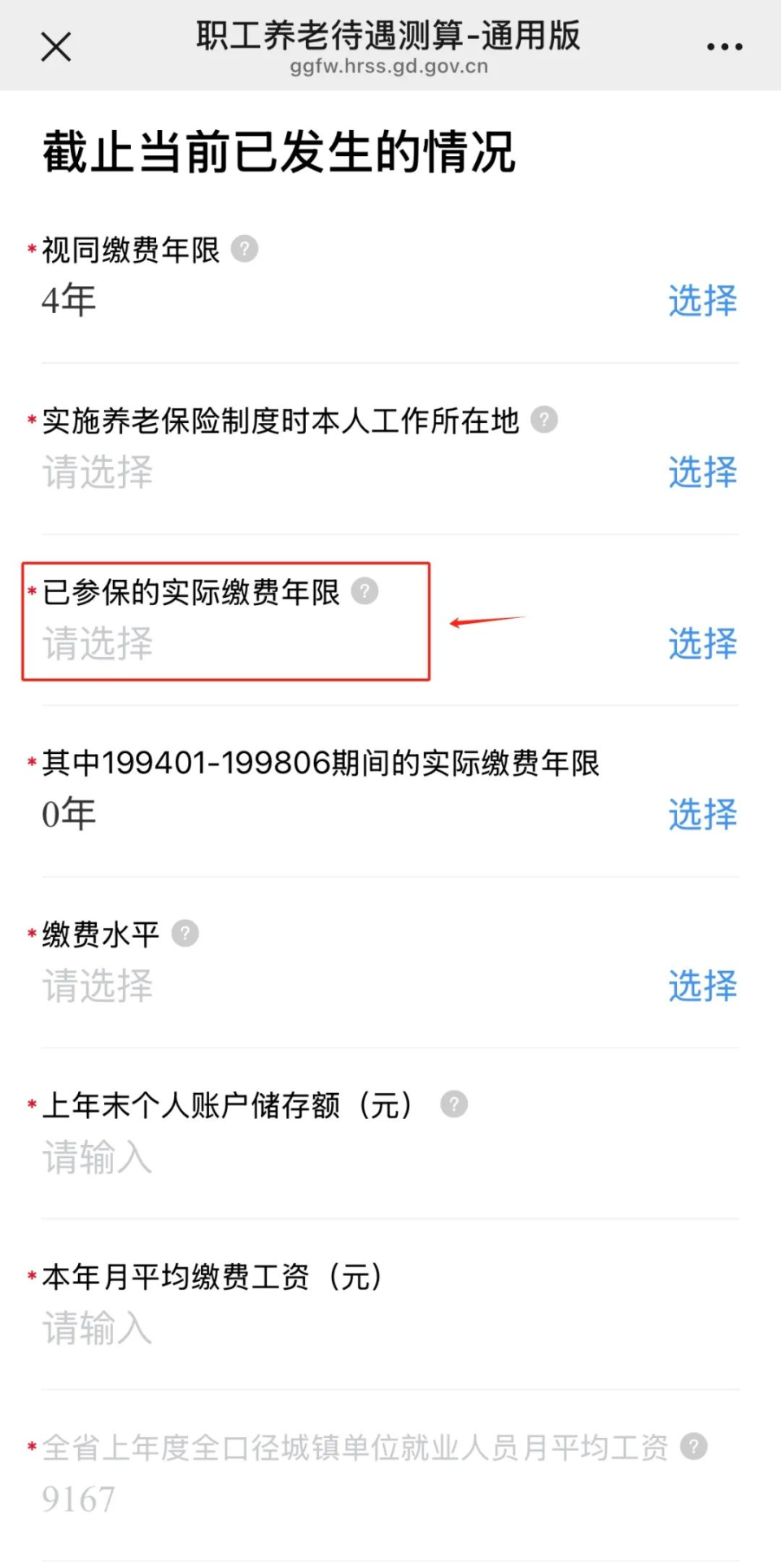781x1568 pixels.
Task: Tap the page title 职工养老待遇测算-通用版
Action: (x=388, y=35)
